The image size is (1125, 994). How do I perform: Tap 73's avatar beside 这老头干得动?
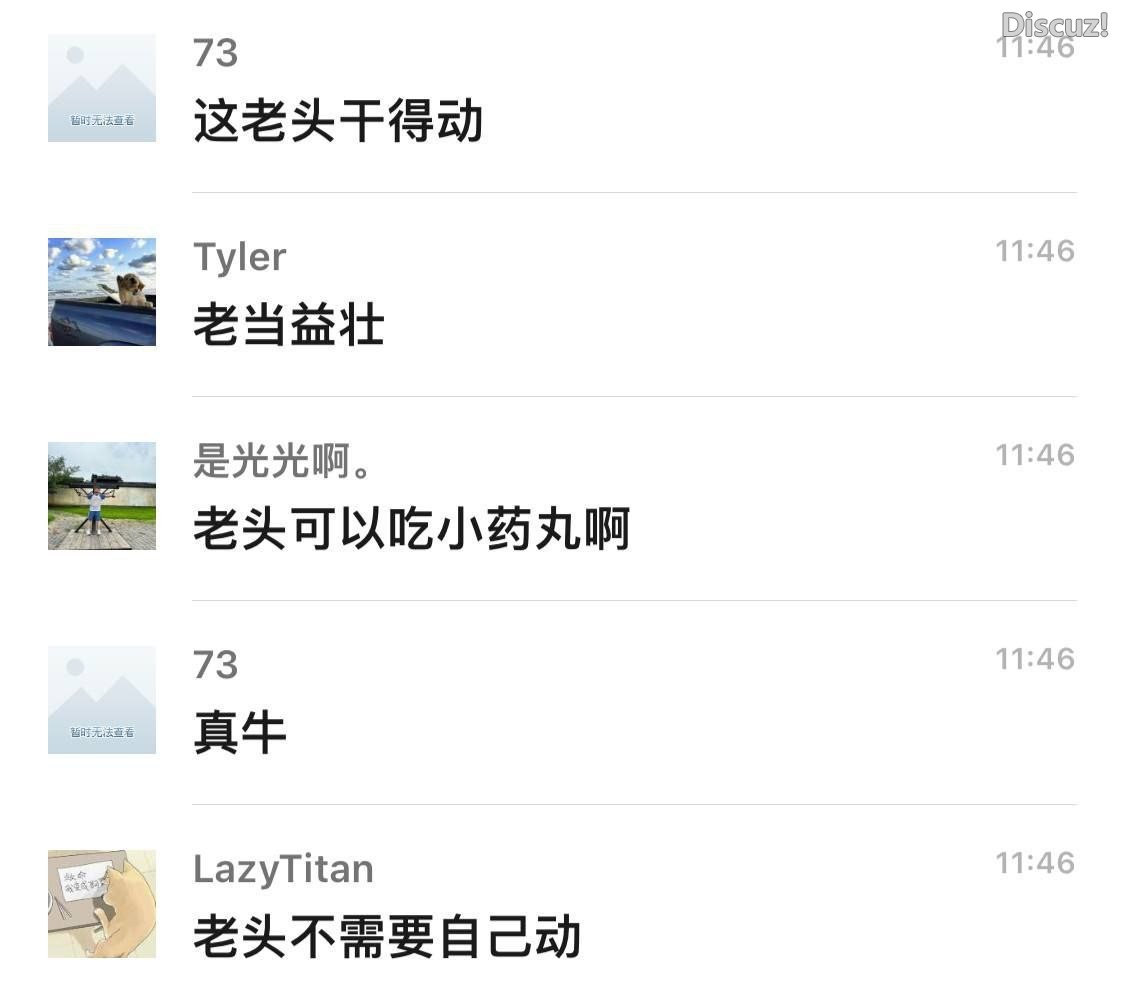click(x=102, y=88)
